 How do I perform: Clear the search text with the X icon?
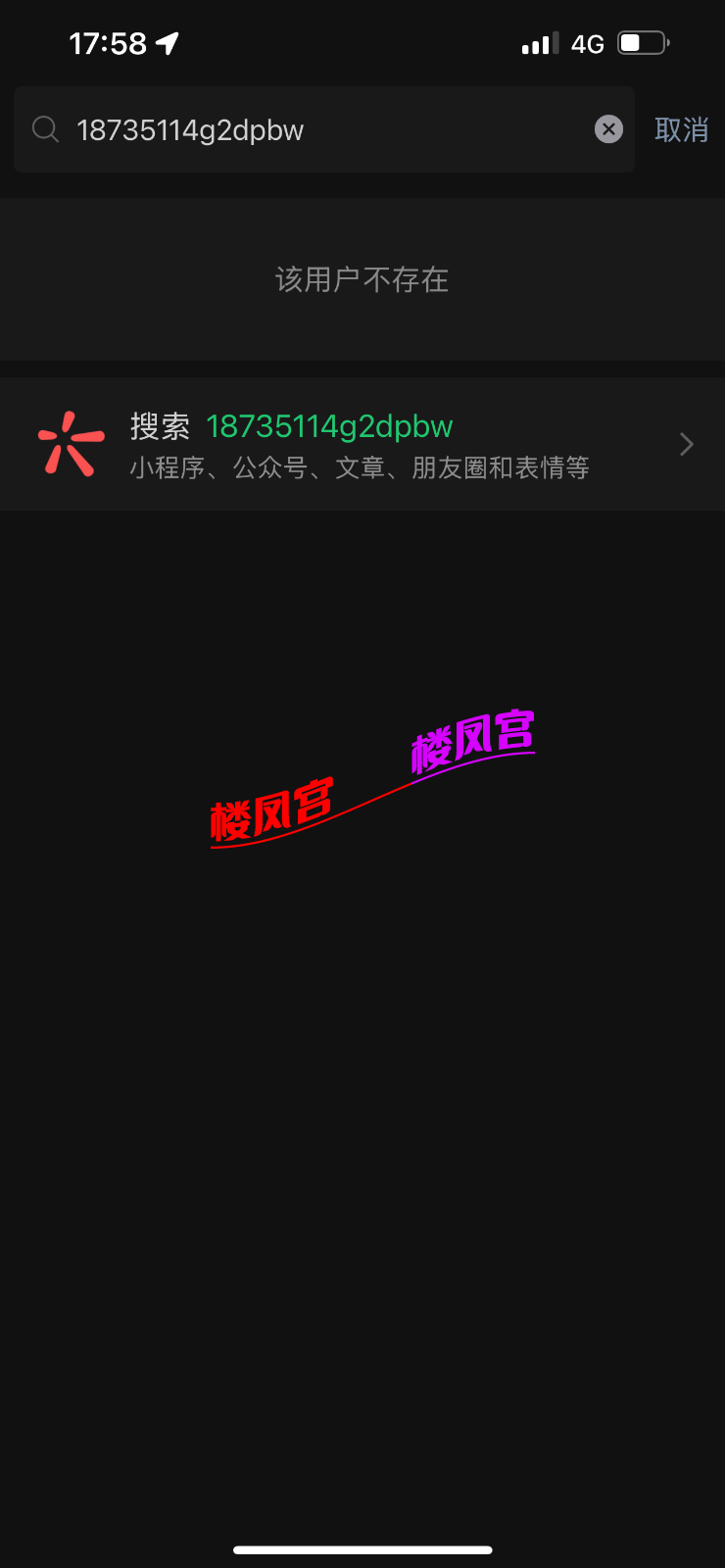[x=608, y=129]
